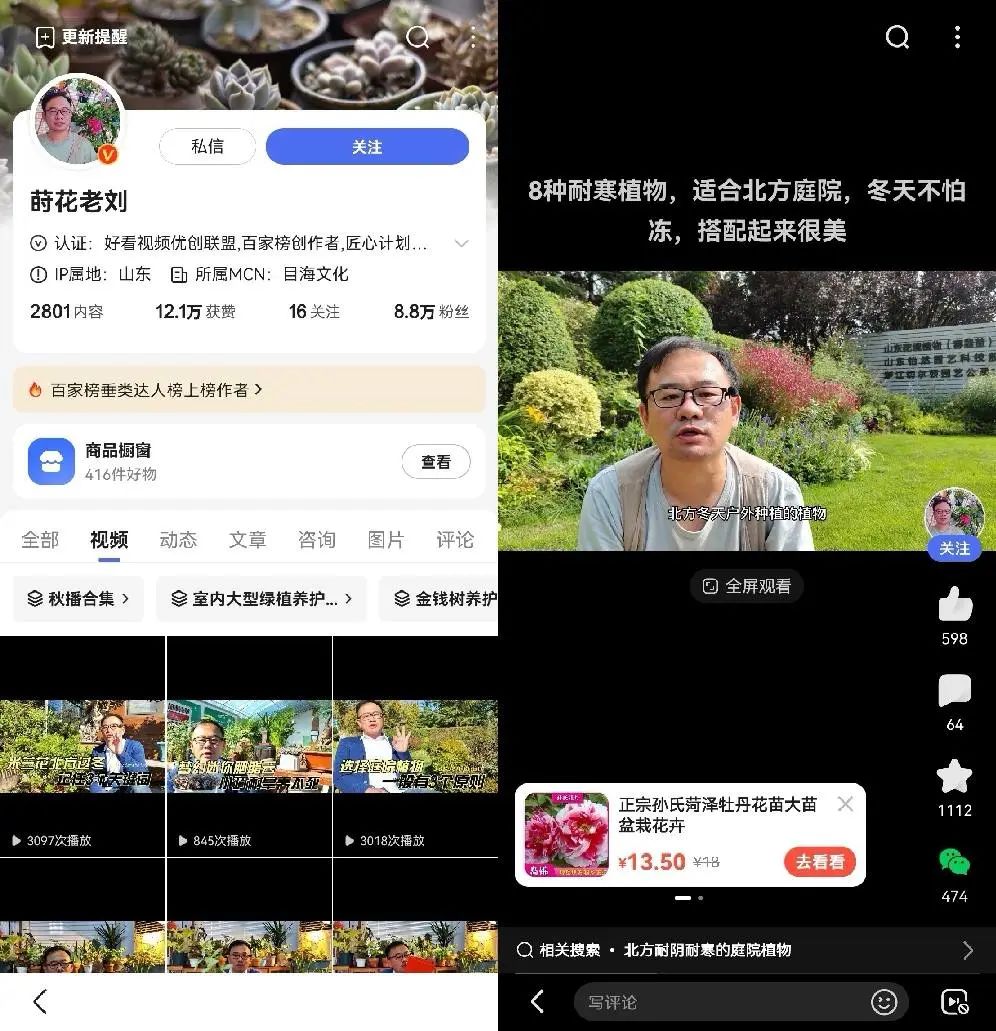The width and height of the screenshot is (996, 1031).
Task: Tap 去看看 on the 牡丹花苗 product card
Action: (x=819, y=861)
